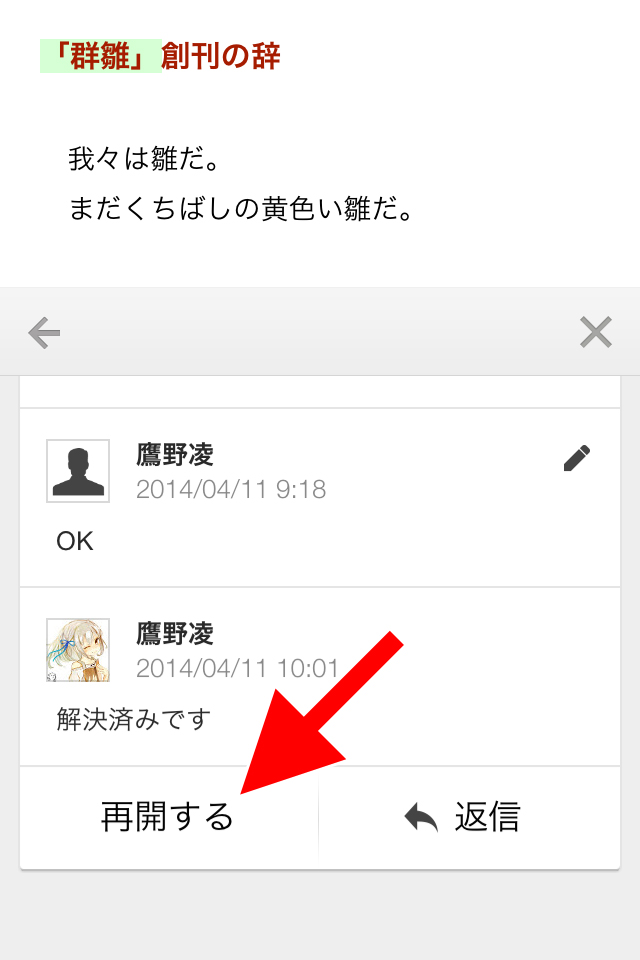Close the comment panel
This screenshot has width=640, height=960.
(x=596, y=332)
